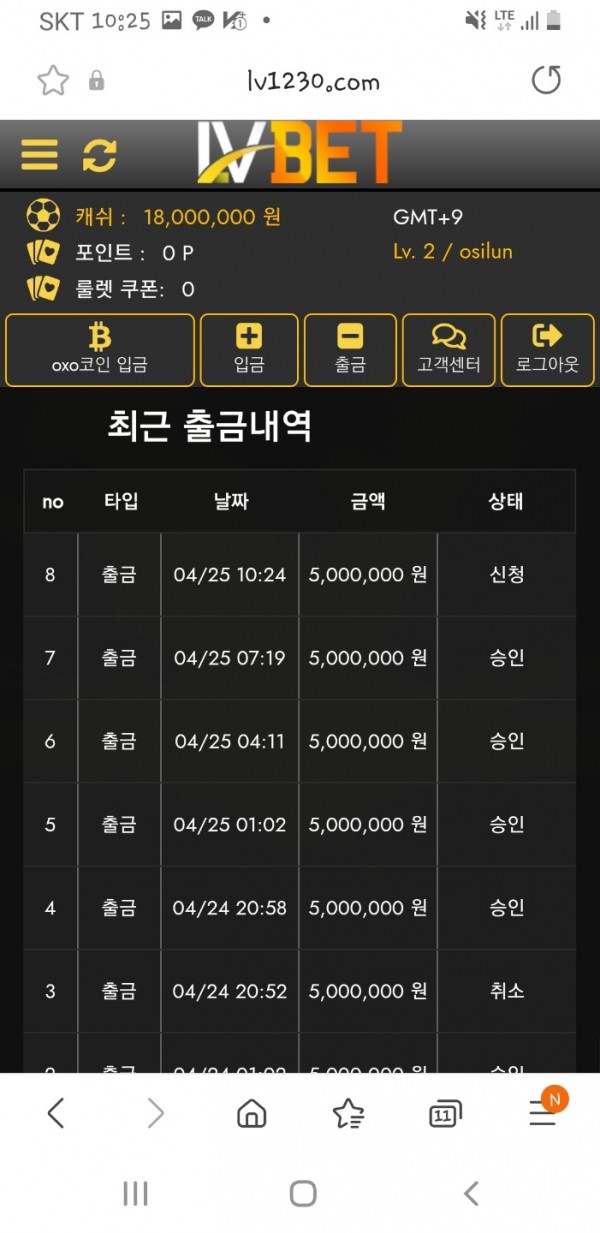Image resolution: width=600 pixels, height=1233 pixels.
Task: Reload the page in browser
Action: point(546,80)
